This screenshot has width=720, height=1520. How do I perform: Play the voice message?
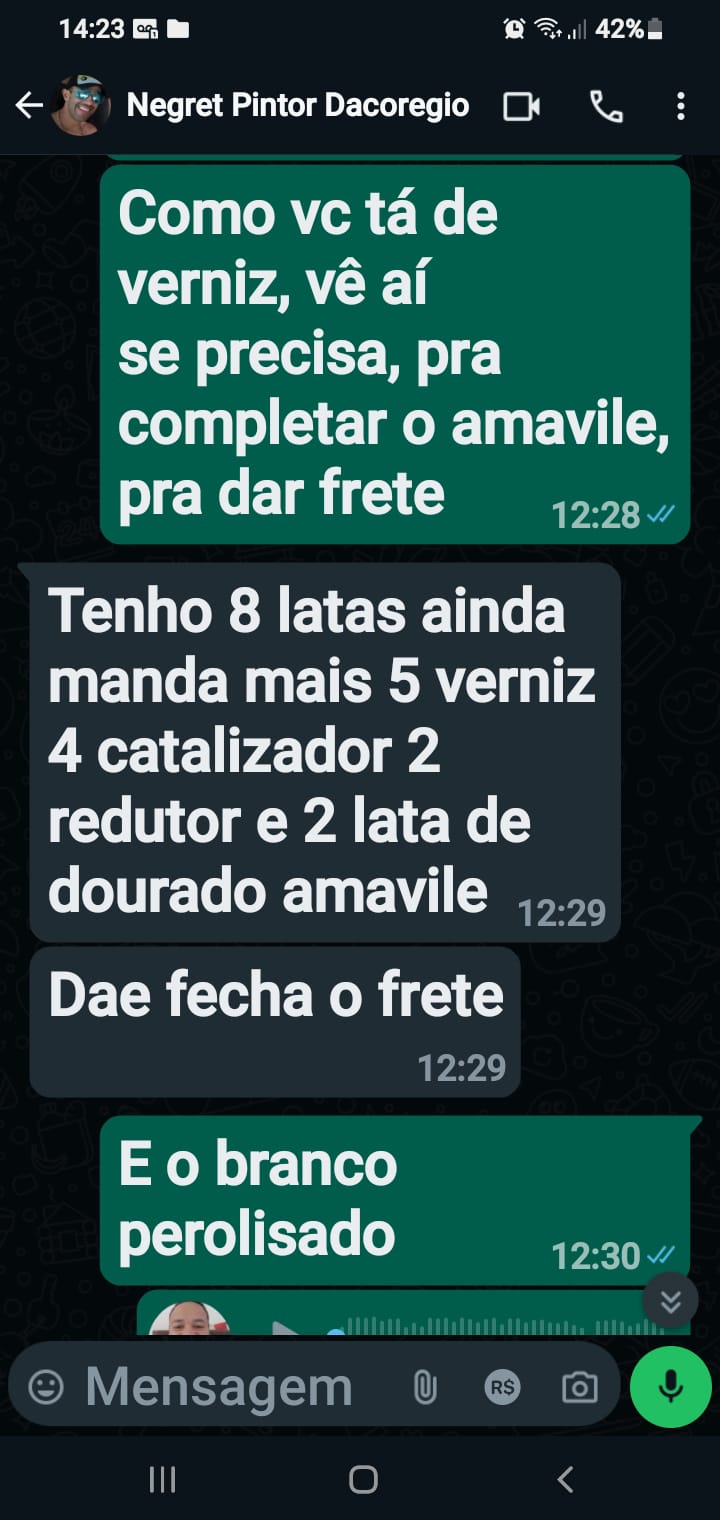[x=286, y=1329]
